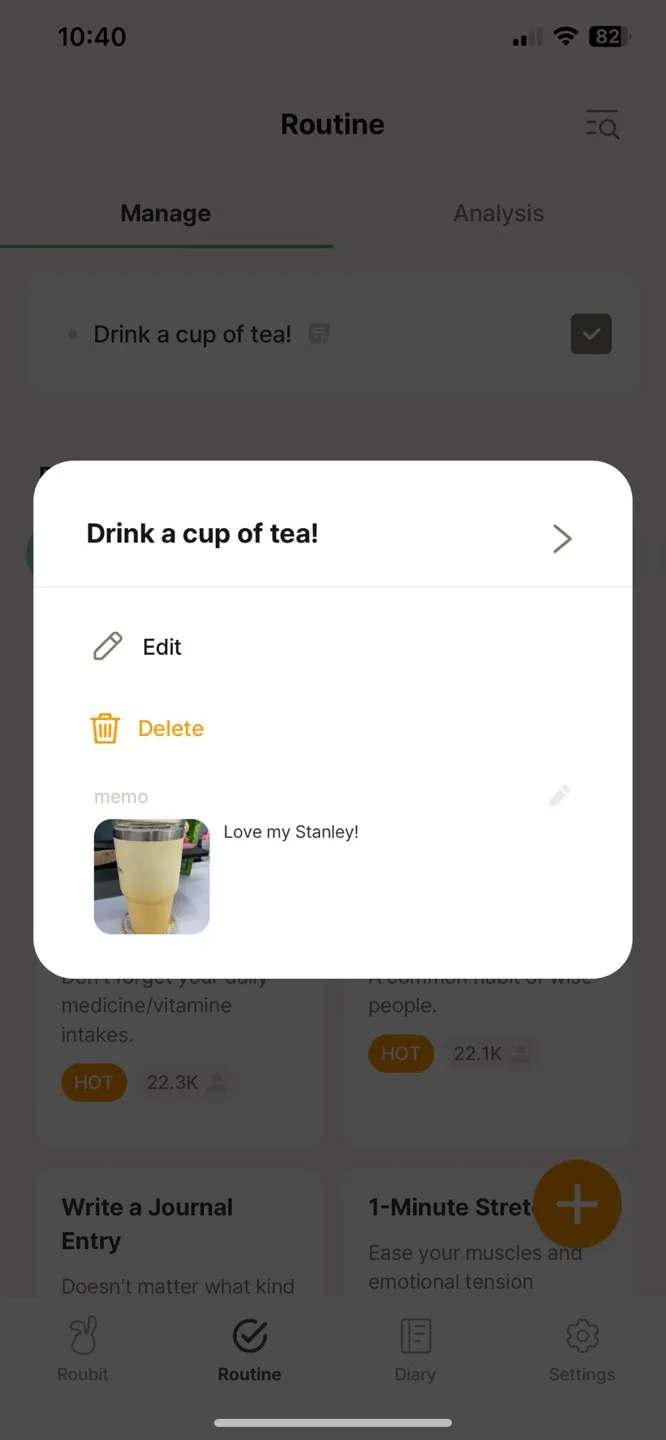Open details for Drink a cup of tea!
This screenshot has height=1440, width=666.
[562, 538]
